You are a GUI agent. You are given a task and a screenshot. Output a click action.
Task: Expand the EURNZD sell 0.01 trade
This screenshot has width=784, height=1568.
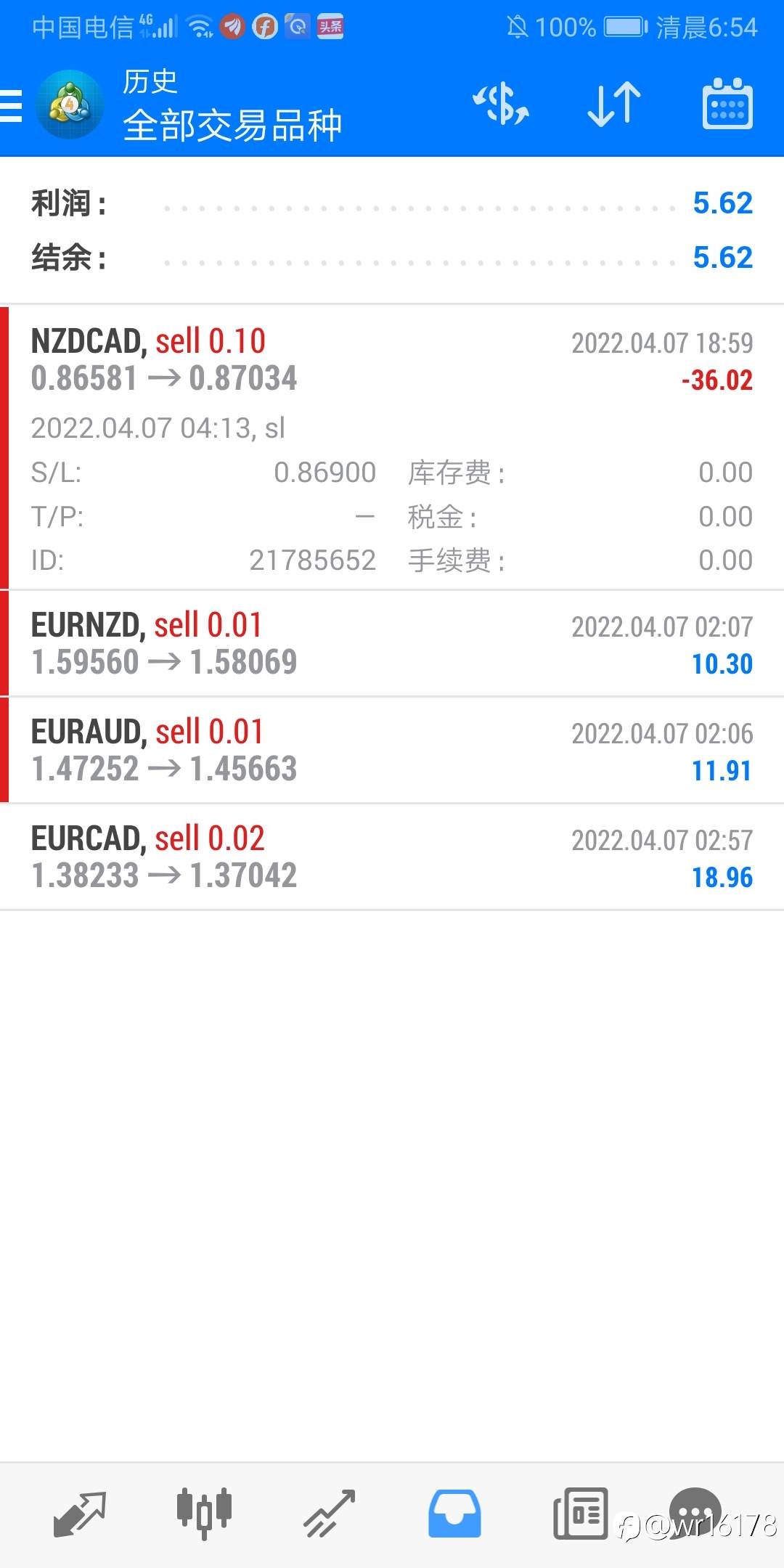click(x=392, y=644)
